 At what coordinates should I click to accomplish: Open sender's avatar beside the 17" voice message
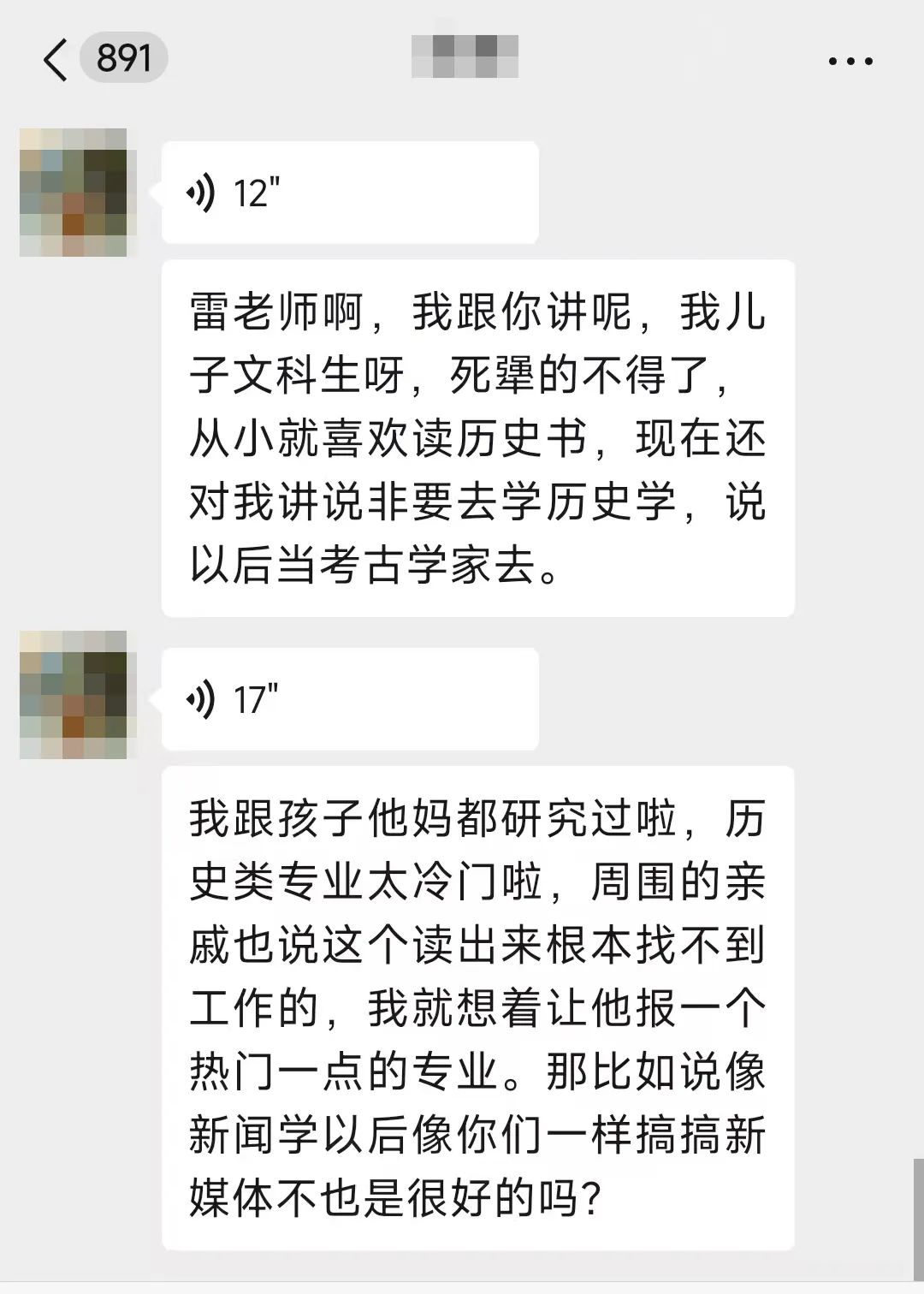[74, 695]
